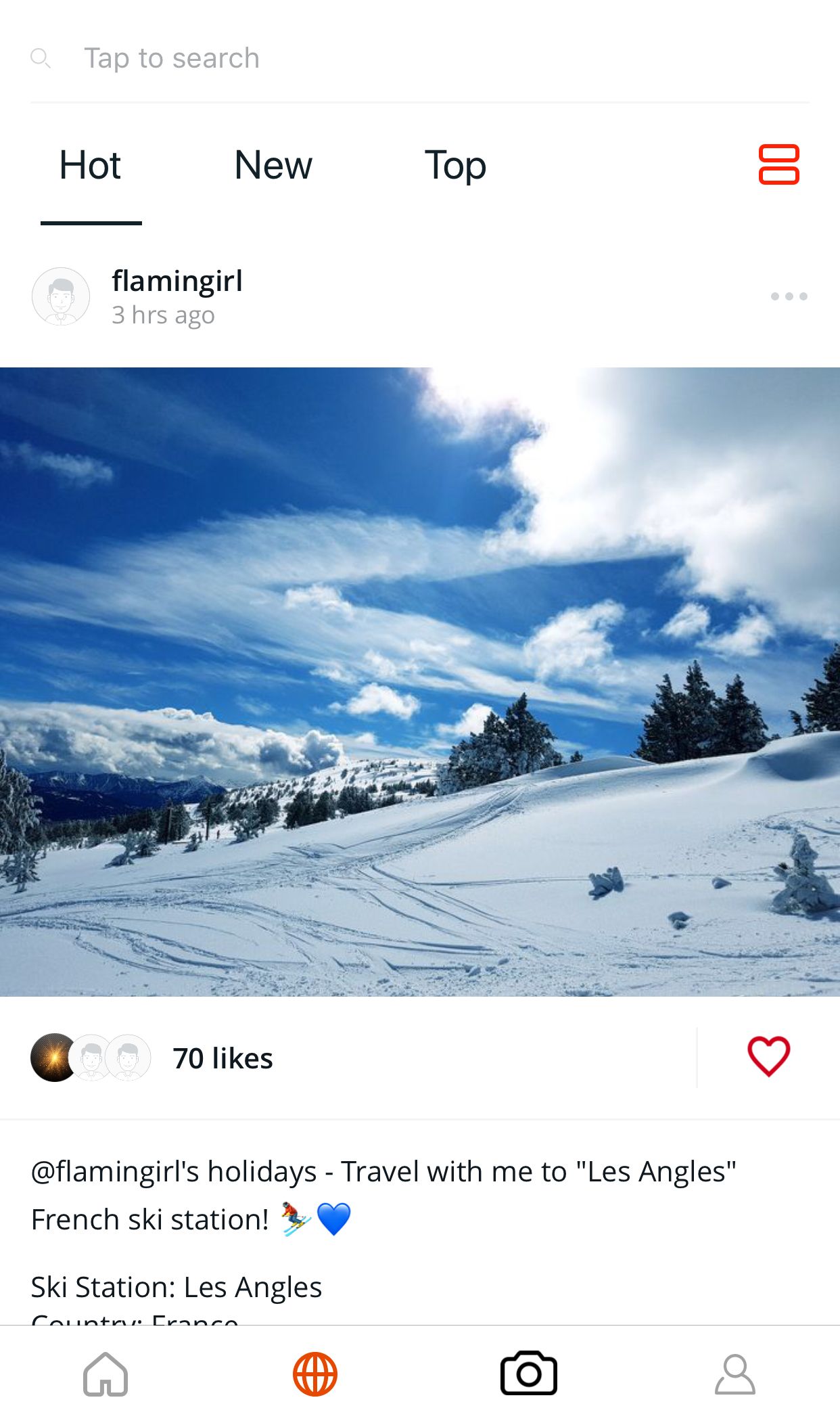
Task: Go to the home tab
Action: click(106, 1374)
